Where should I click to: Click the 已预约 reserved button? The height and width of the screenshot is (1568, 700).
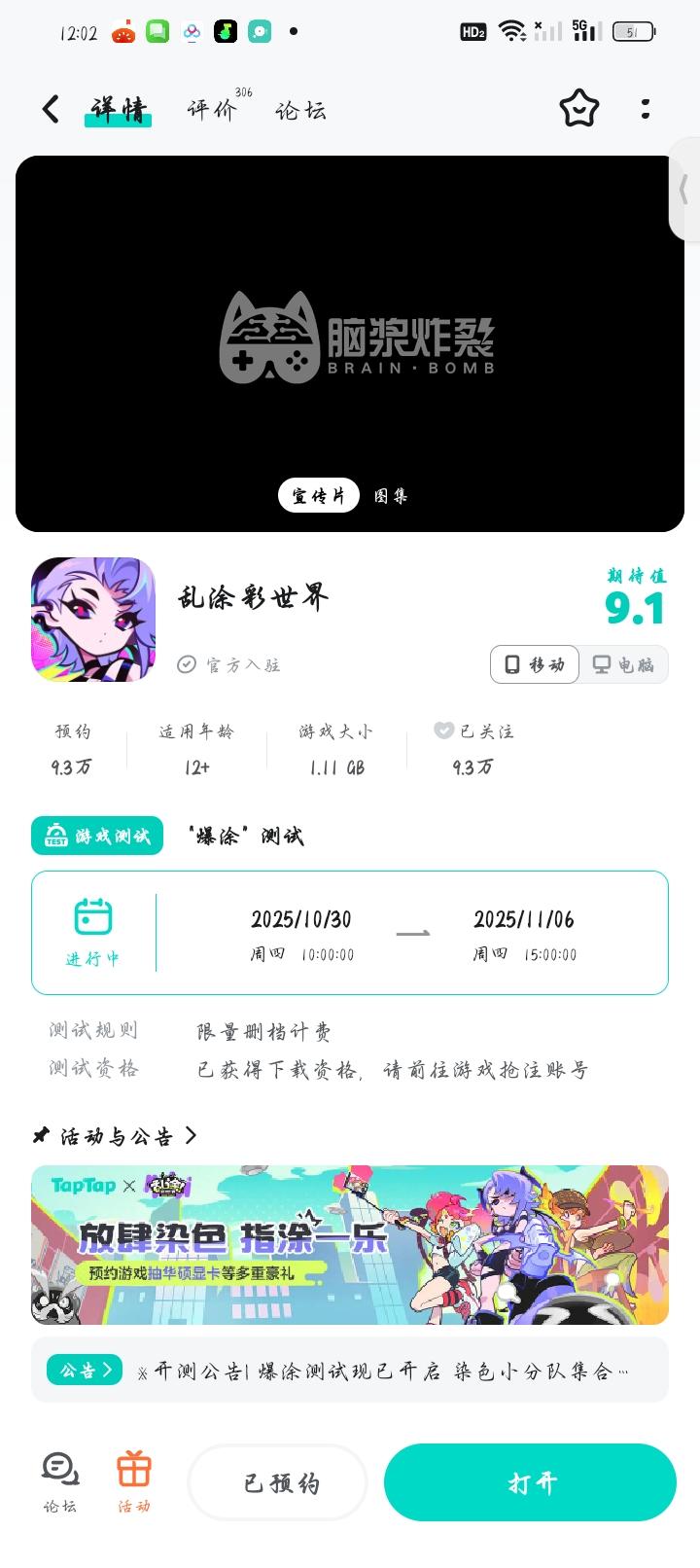(x=277, y=1481)
